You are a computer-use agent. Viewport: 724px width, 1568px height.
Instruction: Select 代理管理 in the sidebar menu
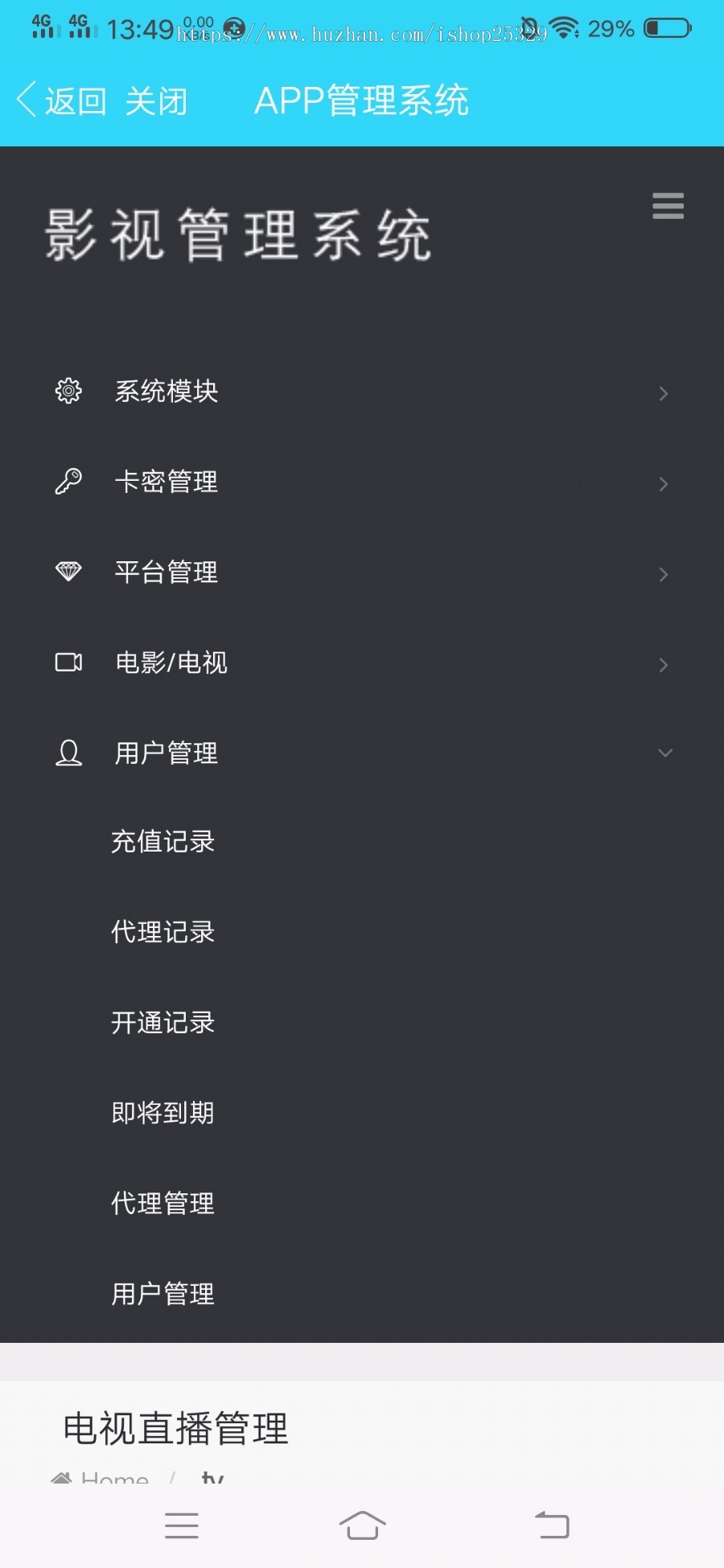[162, 1204]
